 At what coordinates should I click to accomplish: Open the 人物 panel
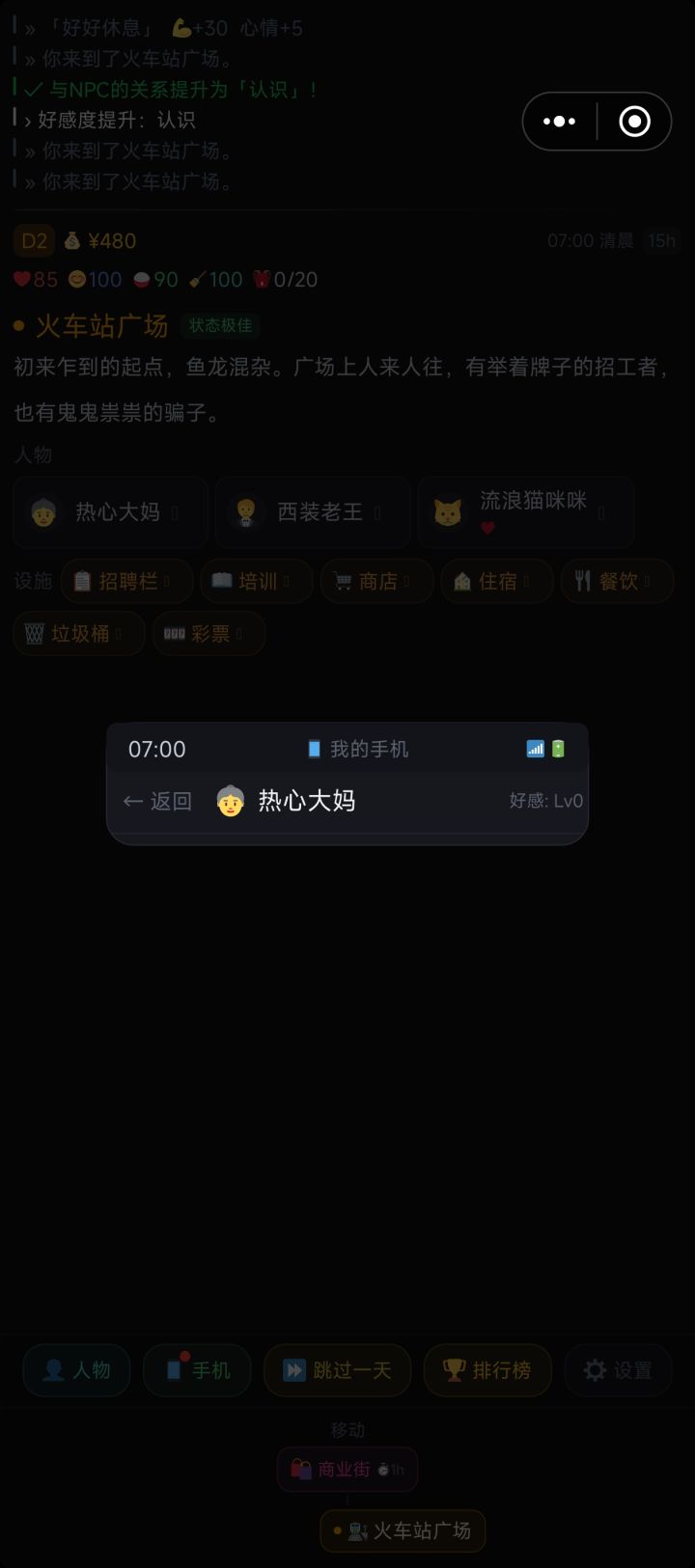pos(77,1370)
